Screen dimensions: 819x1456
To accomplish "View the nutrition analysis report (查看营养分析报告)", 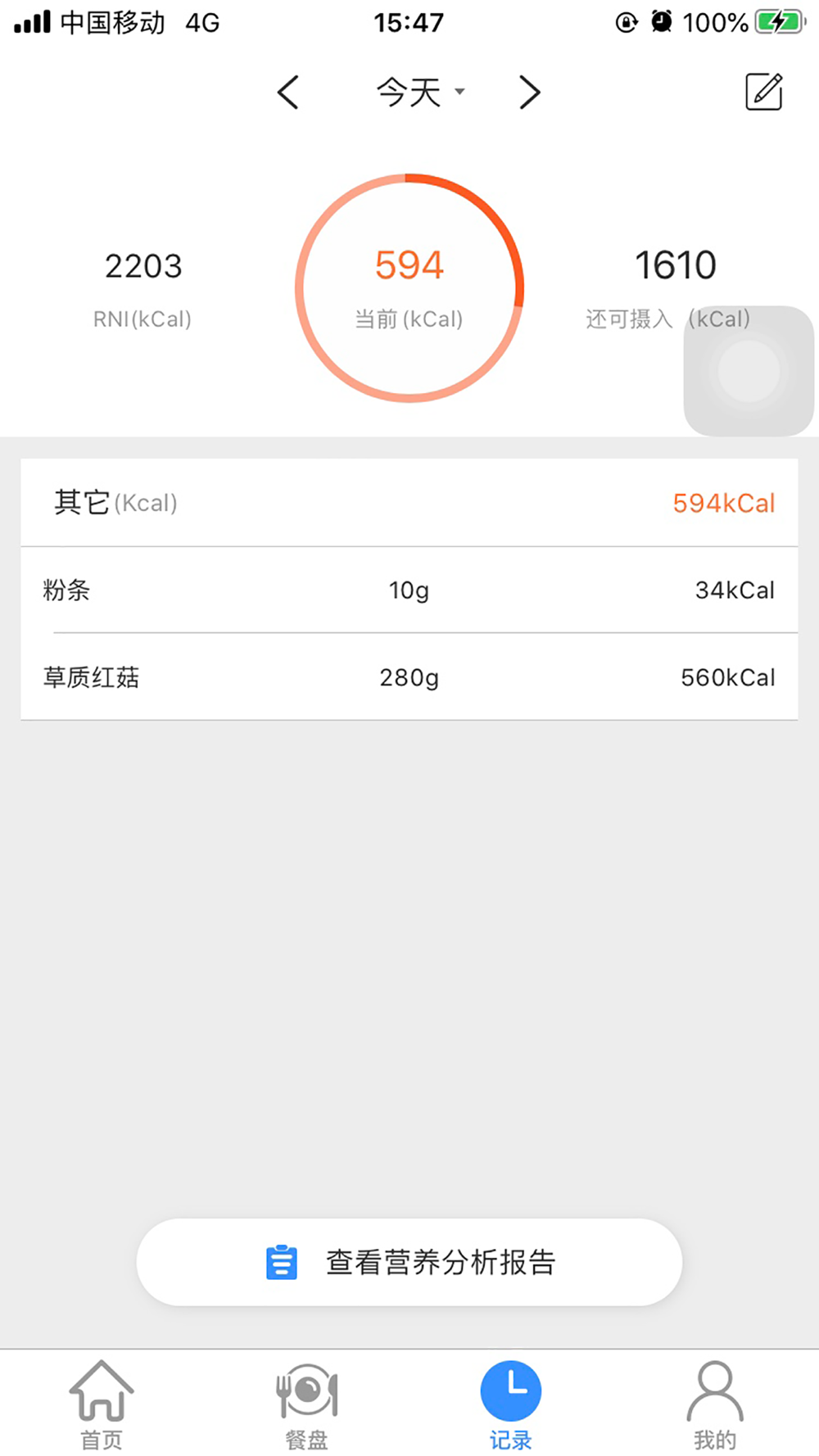I will point(409,1262).
